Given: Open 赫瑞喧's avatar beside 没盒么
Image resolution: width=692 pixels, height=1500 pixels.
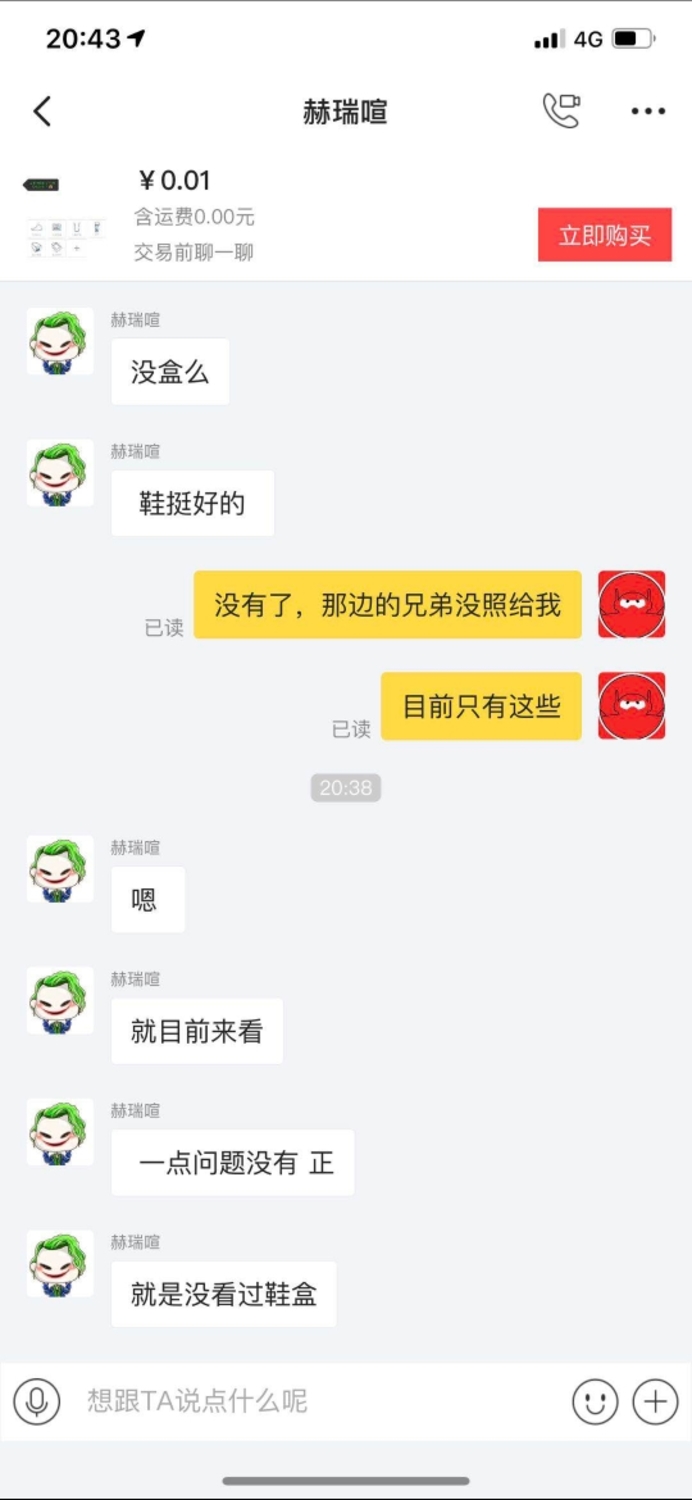Looking at the screenshot, I should 60,341.
